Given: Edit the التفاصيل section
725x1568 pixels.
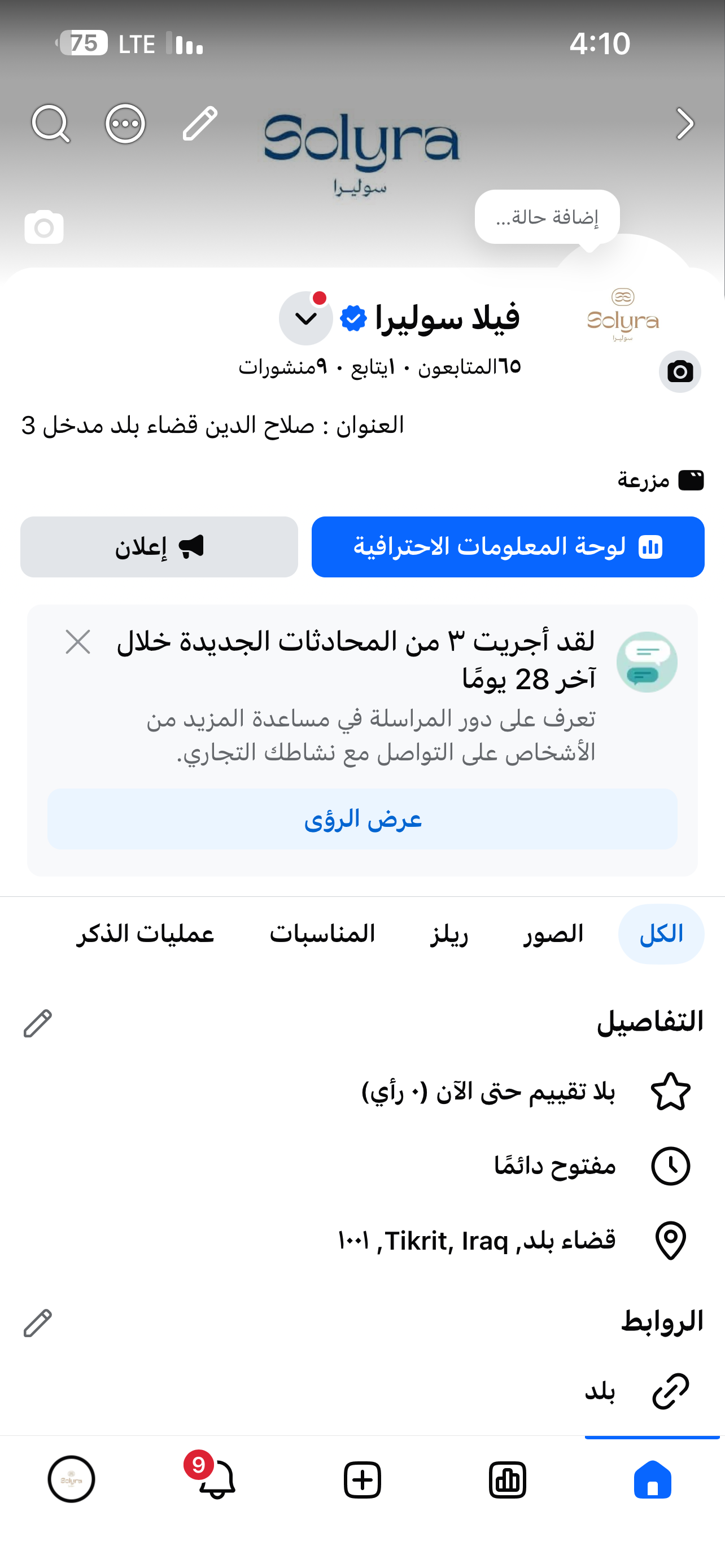Looking at the screenshot, I should click(x=38, y=1023).
